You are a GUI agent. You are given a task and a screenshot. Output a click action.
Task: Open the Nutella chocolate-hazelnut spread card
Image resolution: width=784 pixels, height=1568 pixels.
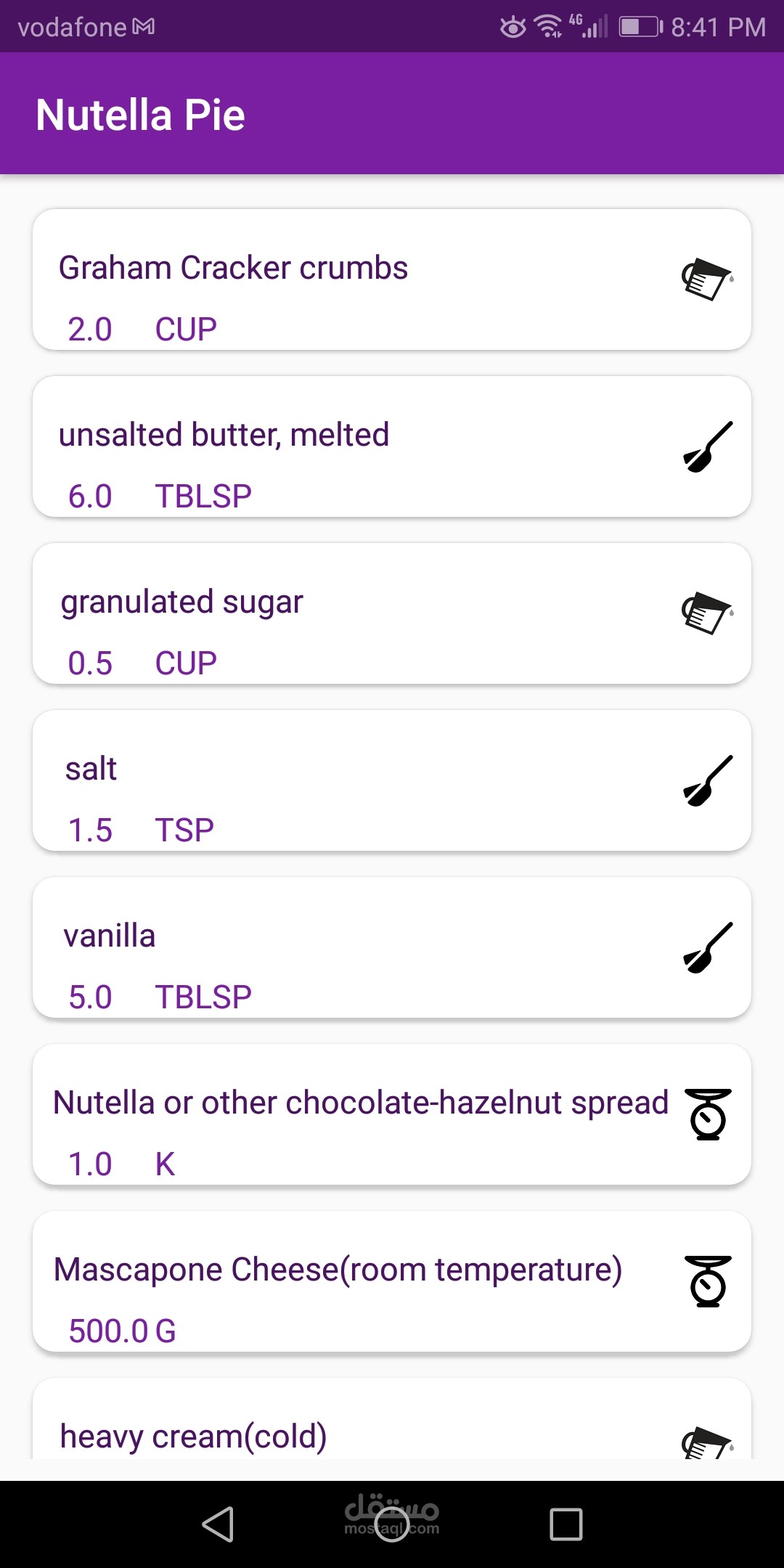coord(392,1115)
